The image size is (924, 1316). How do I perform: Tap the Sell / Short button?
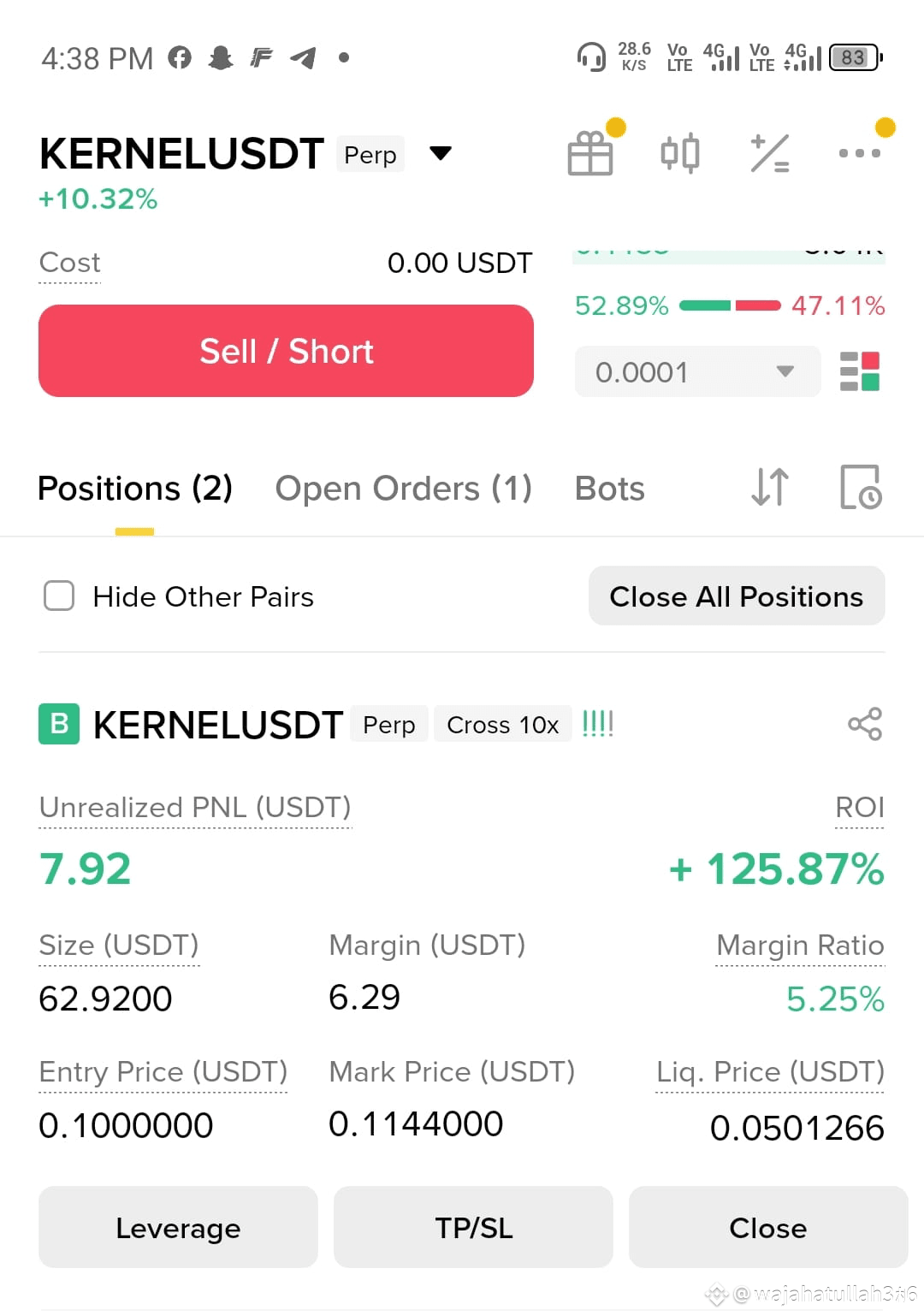point(286,351)
